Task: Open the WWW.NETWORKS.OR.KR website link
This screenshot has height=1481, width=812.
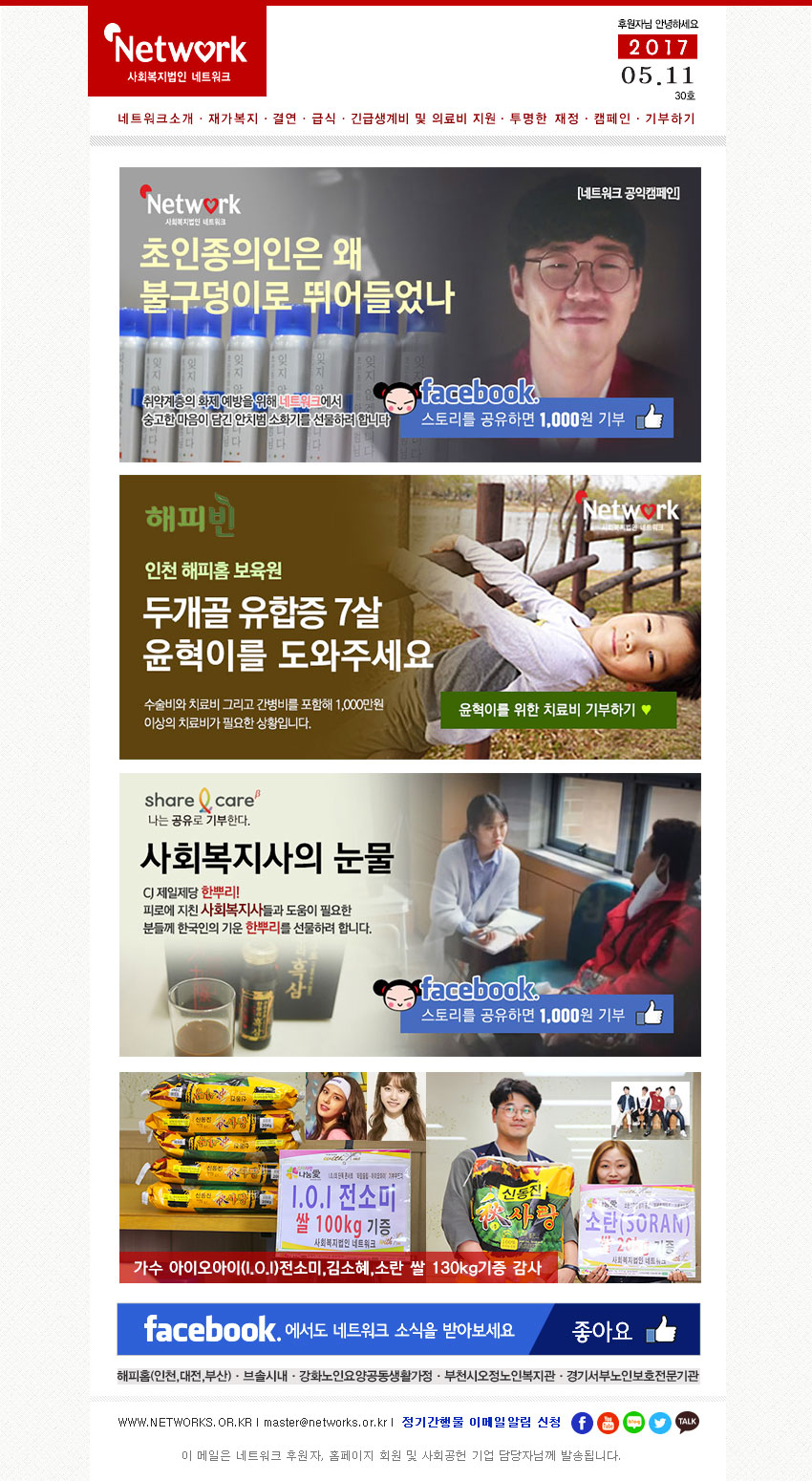Action: coord(184,1423)
